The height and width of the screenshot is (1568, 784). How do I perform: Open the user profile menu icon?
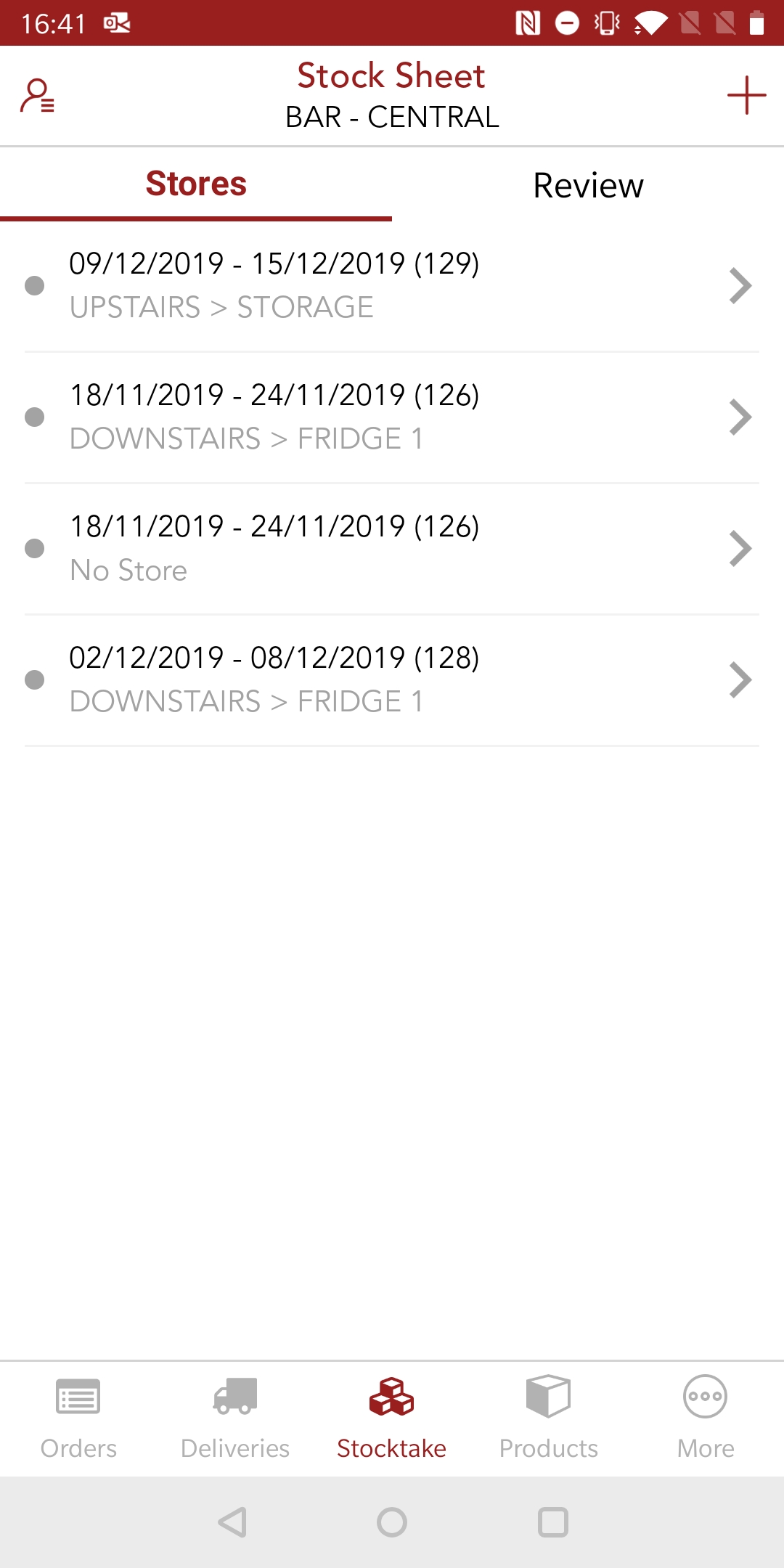[37, 96]
